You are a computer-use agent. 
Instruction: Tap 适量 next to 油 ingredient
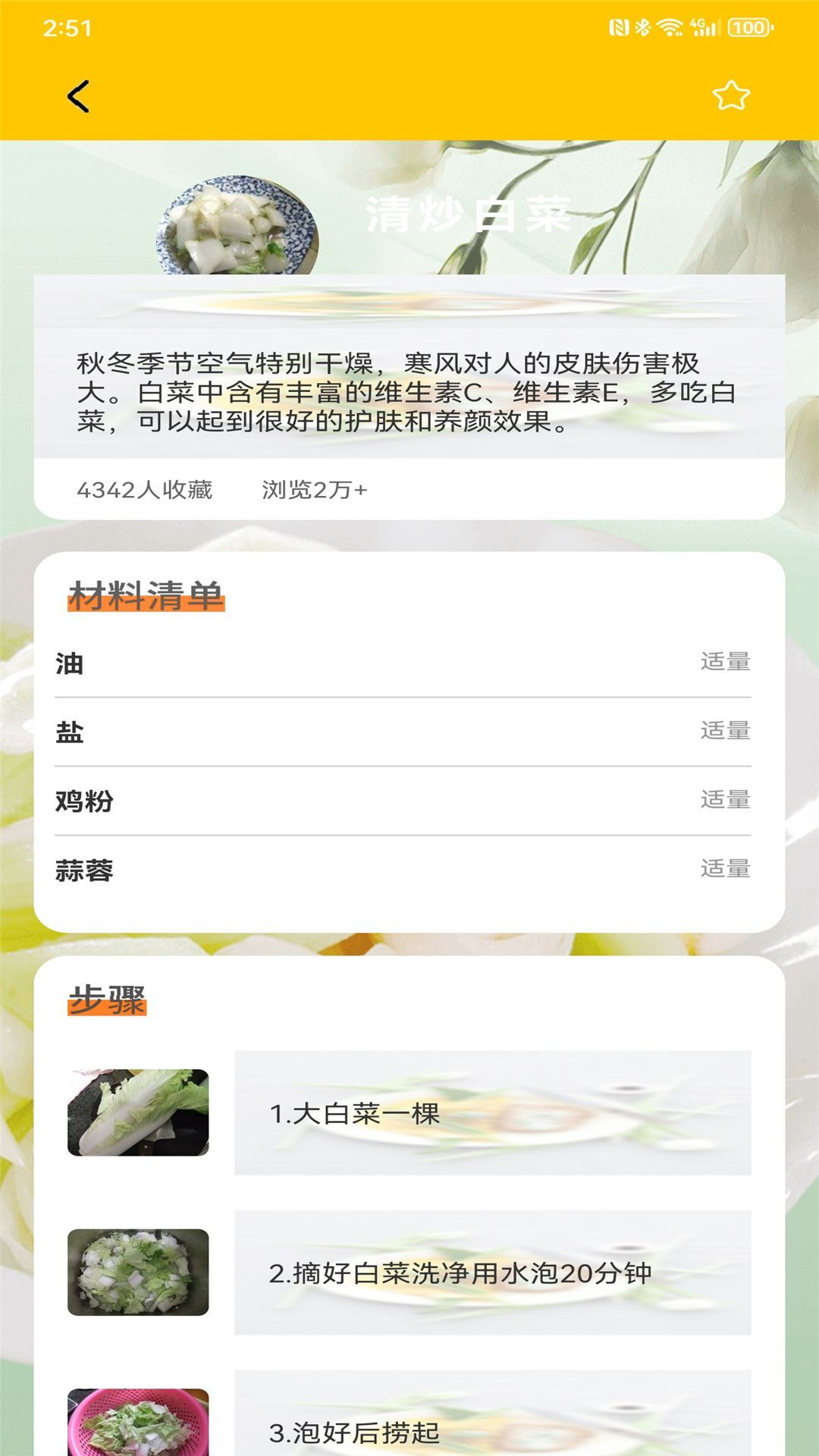pos(724,662)
